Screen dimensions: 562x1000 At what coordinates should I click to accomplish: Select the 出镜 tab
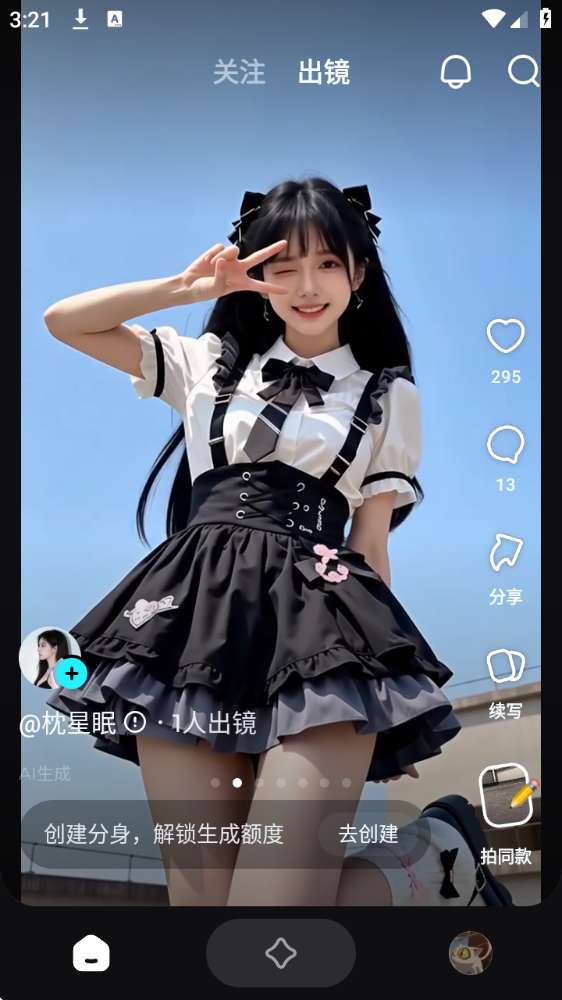(x=324, y=72)
